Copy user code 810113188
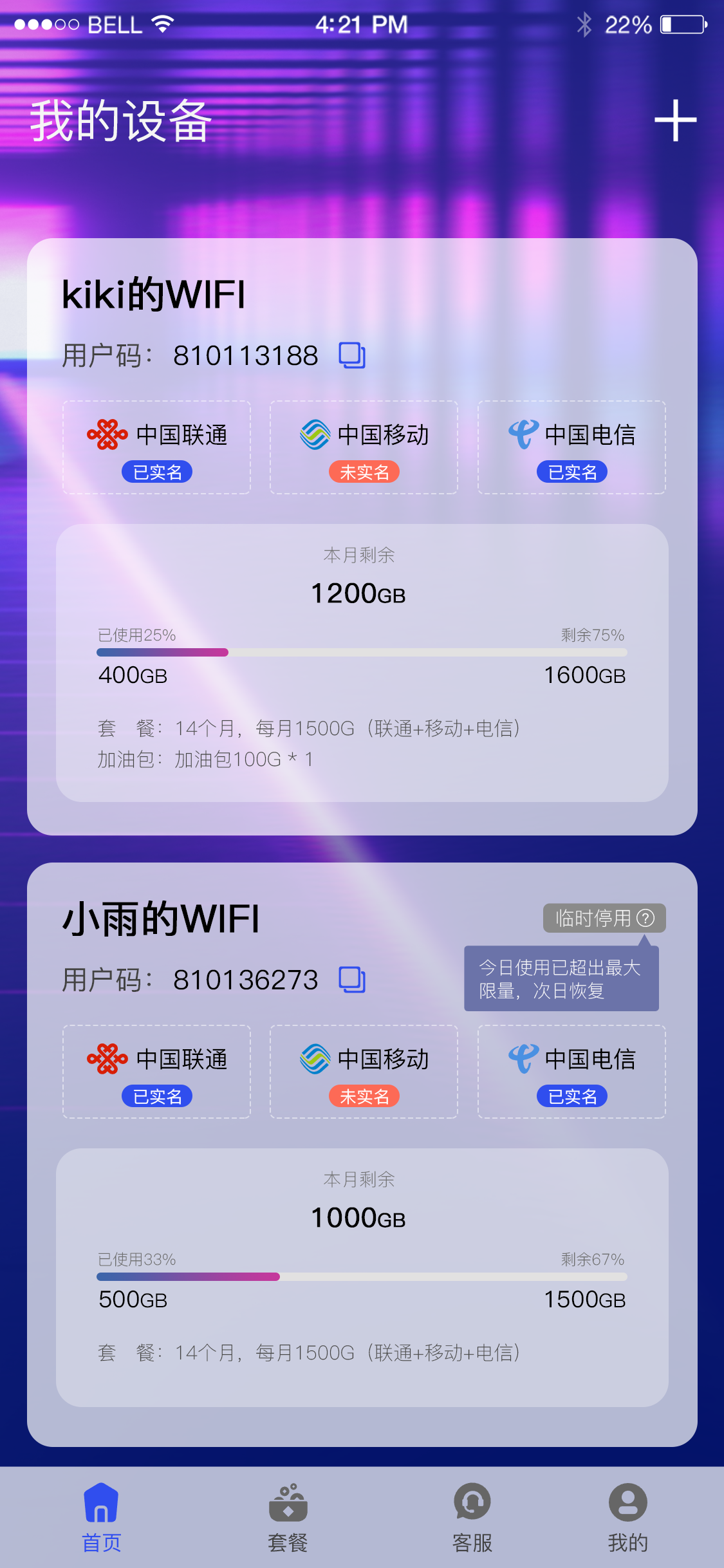The width and height of the screenshot is (724, 1568). [352, 355]
